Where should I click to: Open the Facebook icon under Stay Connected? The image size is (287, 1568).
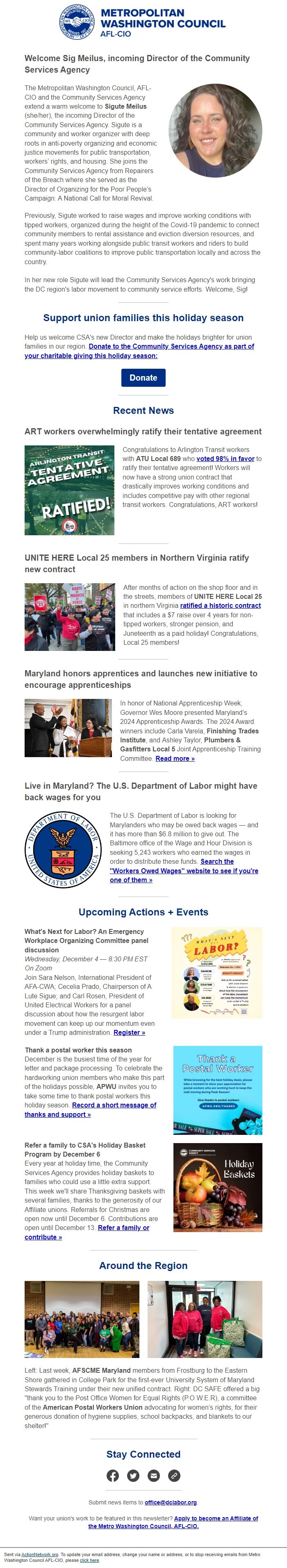pyautogui.click(x=112, y=1475)
